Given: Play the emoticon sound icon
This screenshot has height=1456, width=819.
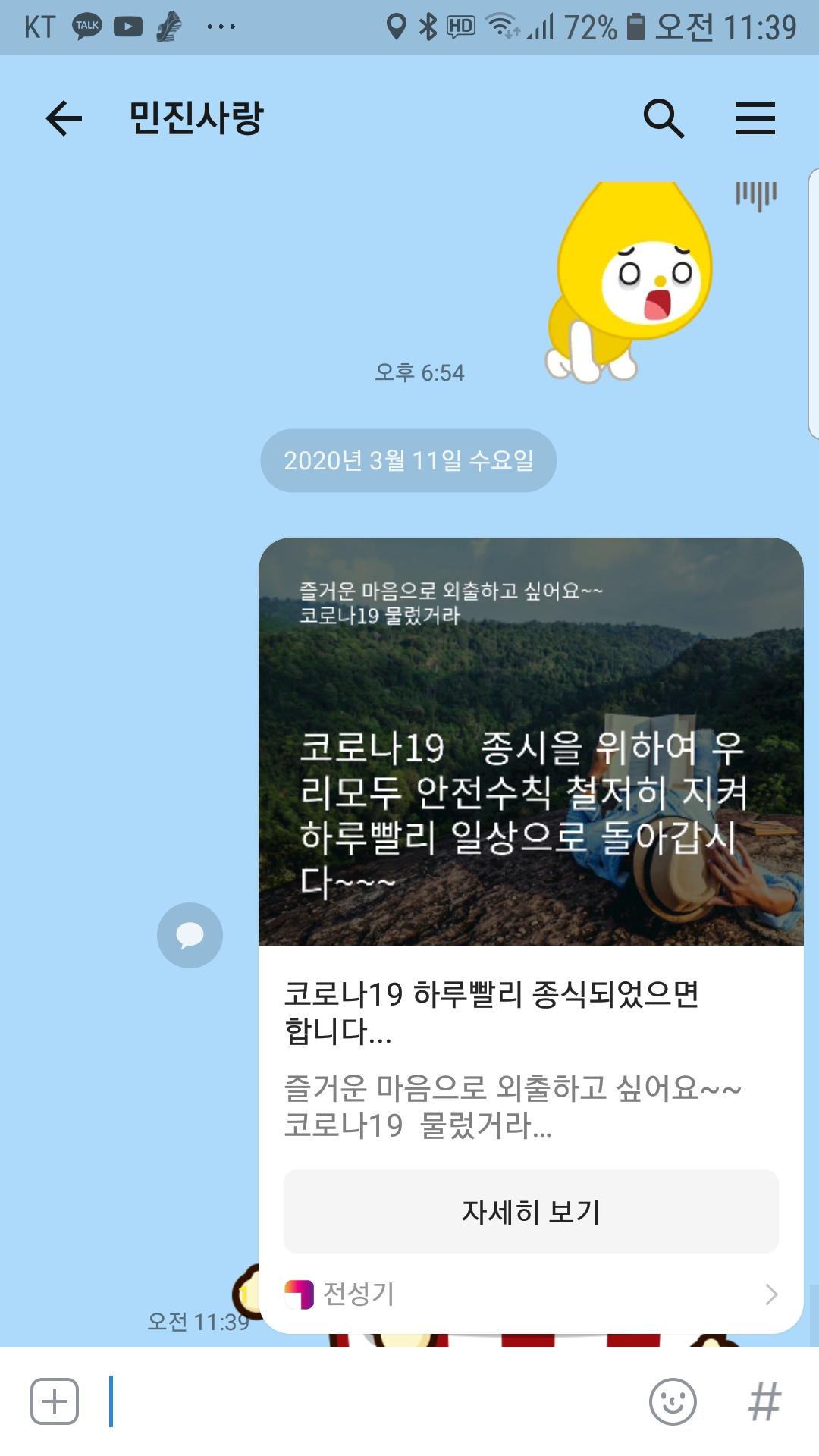Looking at the screenshot, I should pyautogui.click(x=756, y=196).
